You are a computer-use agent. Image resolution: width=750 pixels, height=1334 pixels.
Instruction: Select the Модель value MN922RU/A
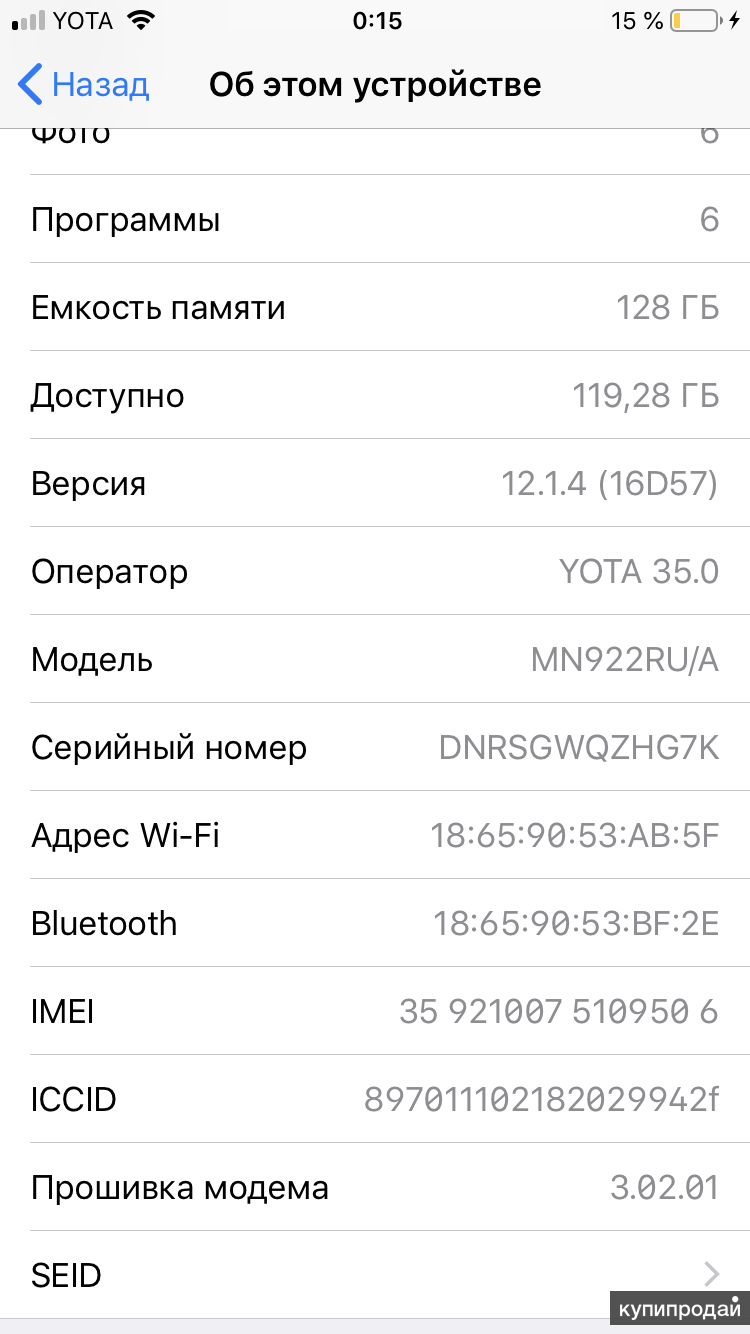[x=623, y=659]
